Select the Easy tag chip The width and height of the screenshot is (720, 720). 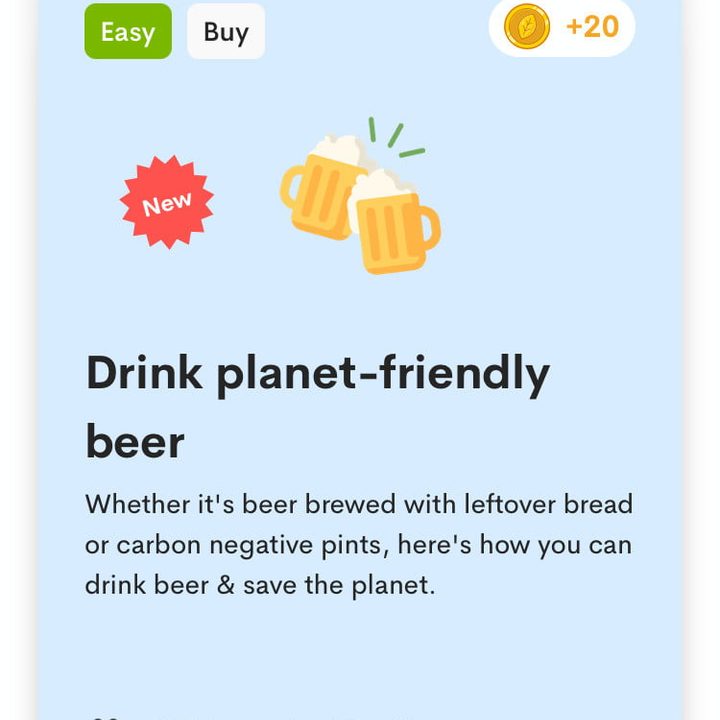(128, 32)
